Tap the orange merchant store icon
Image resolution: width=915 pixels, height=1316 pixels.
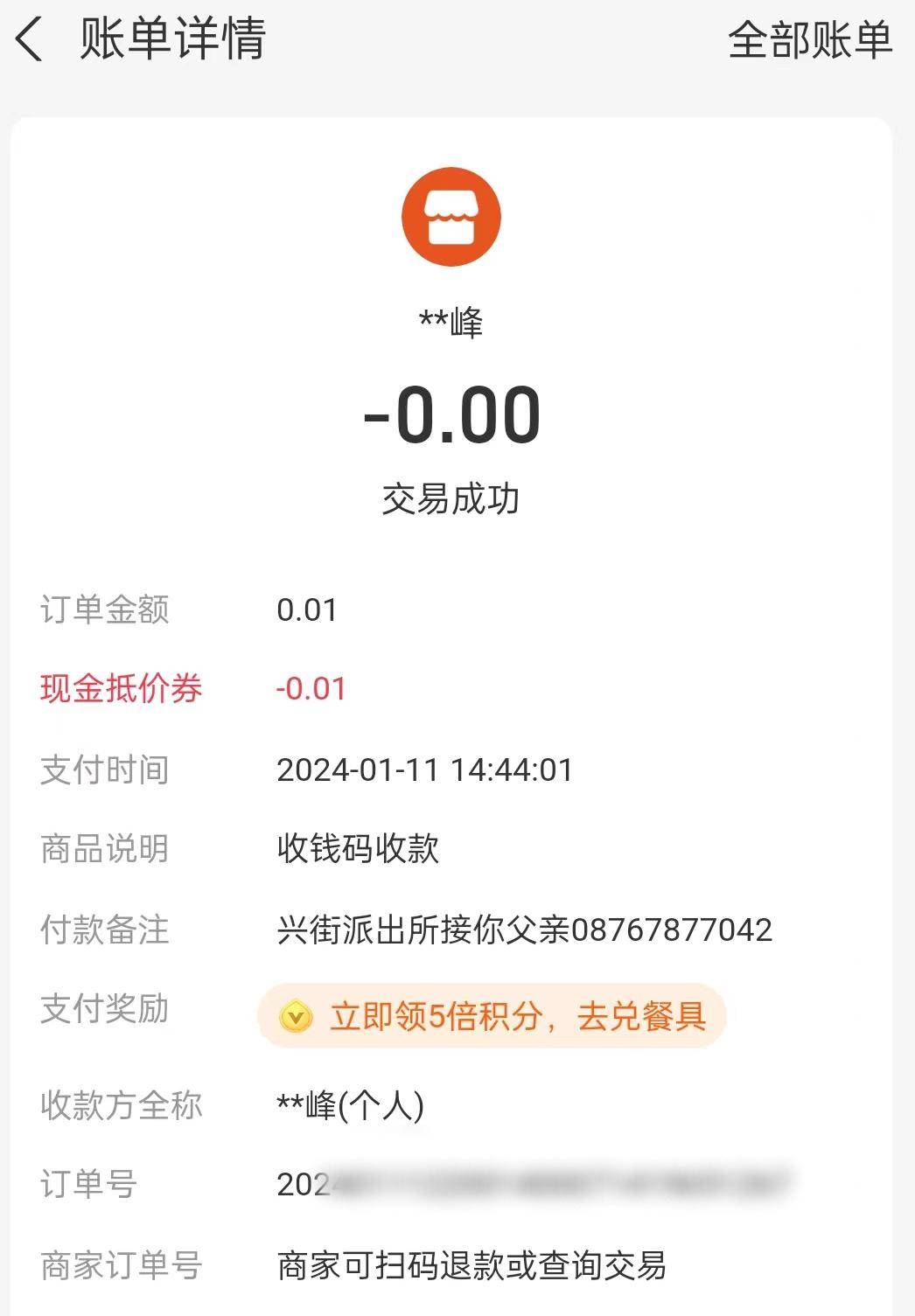coord(451,217)
